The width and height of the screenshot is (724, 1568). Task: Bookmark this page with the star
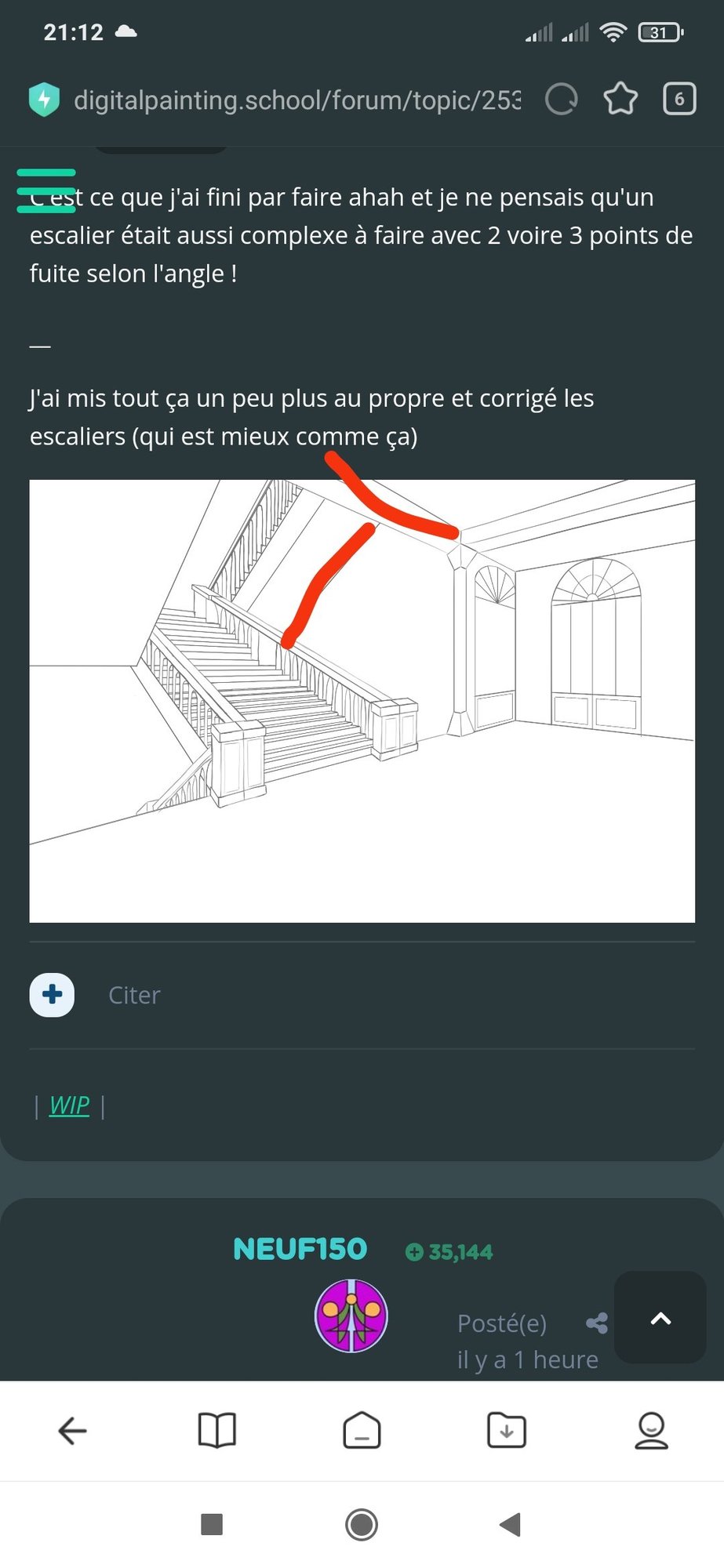point(620,100)
